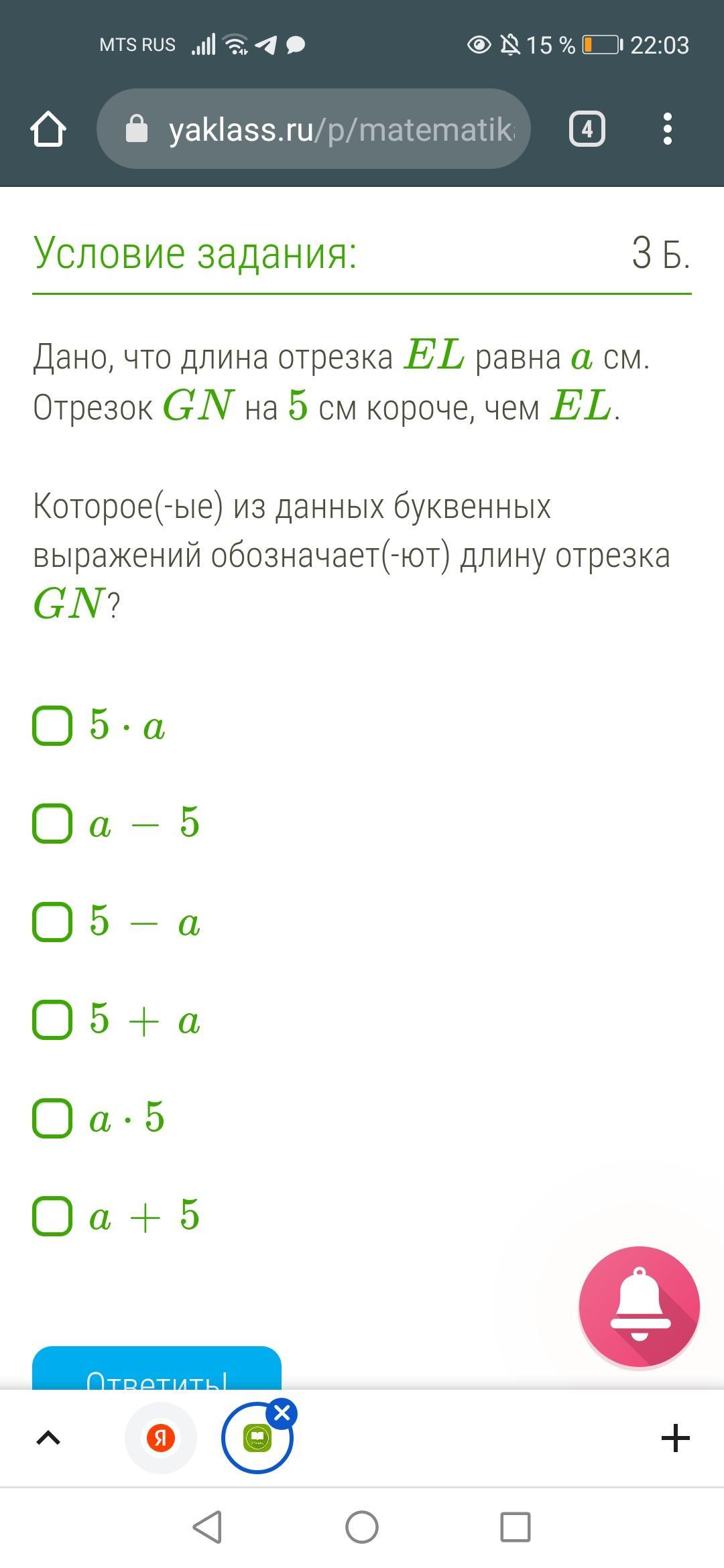This screenshot has width=724, height=1568.
Task: Open the browser overflow menu
Action: [667, 129]
